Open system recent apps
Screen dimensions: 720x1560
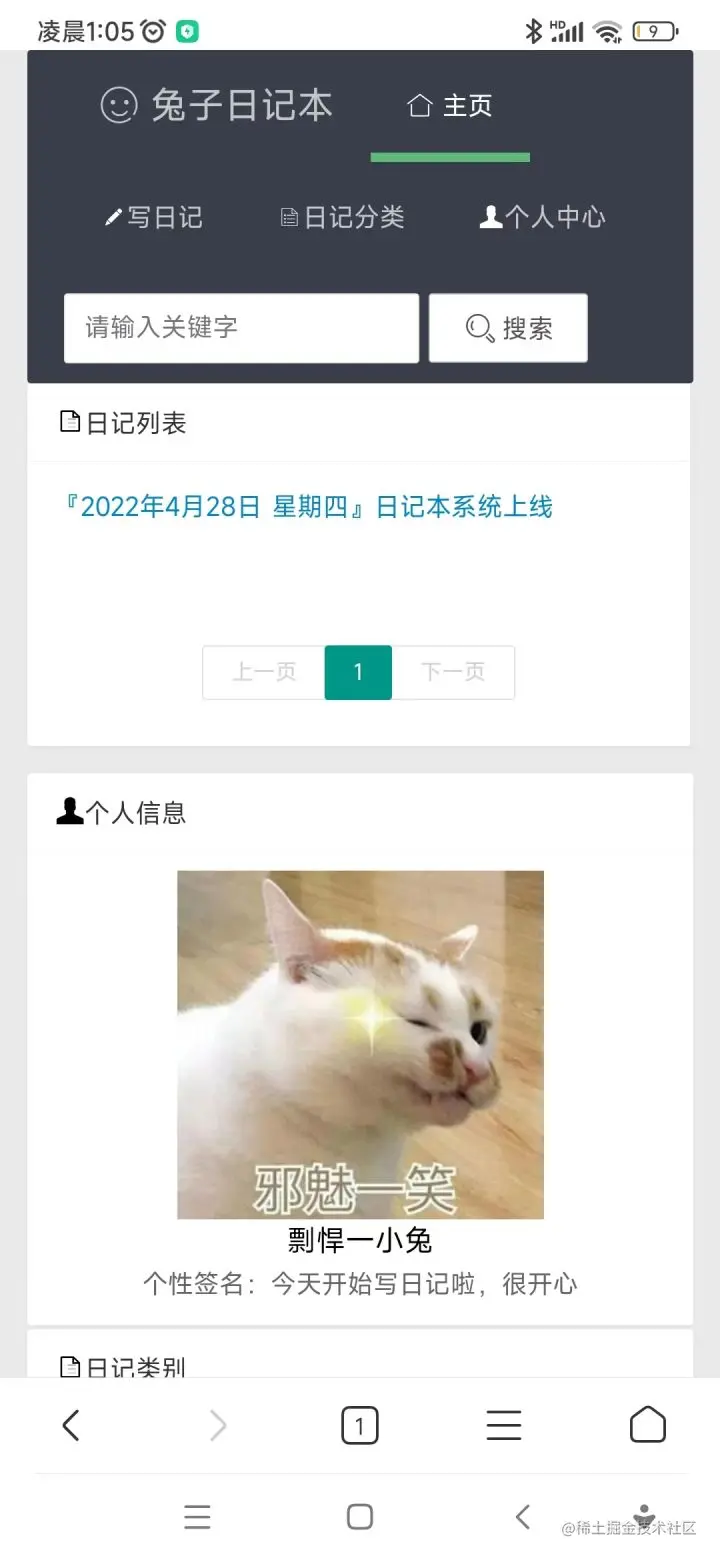coord(198,1517)
